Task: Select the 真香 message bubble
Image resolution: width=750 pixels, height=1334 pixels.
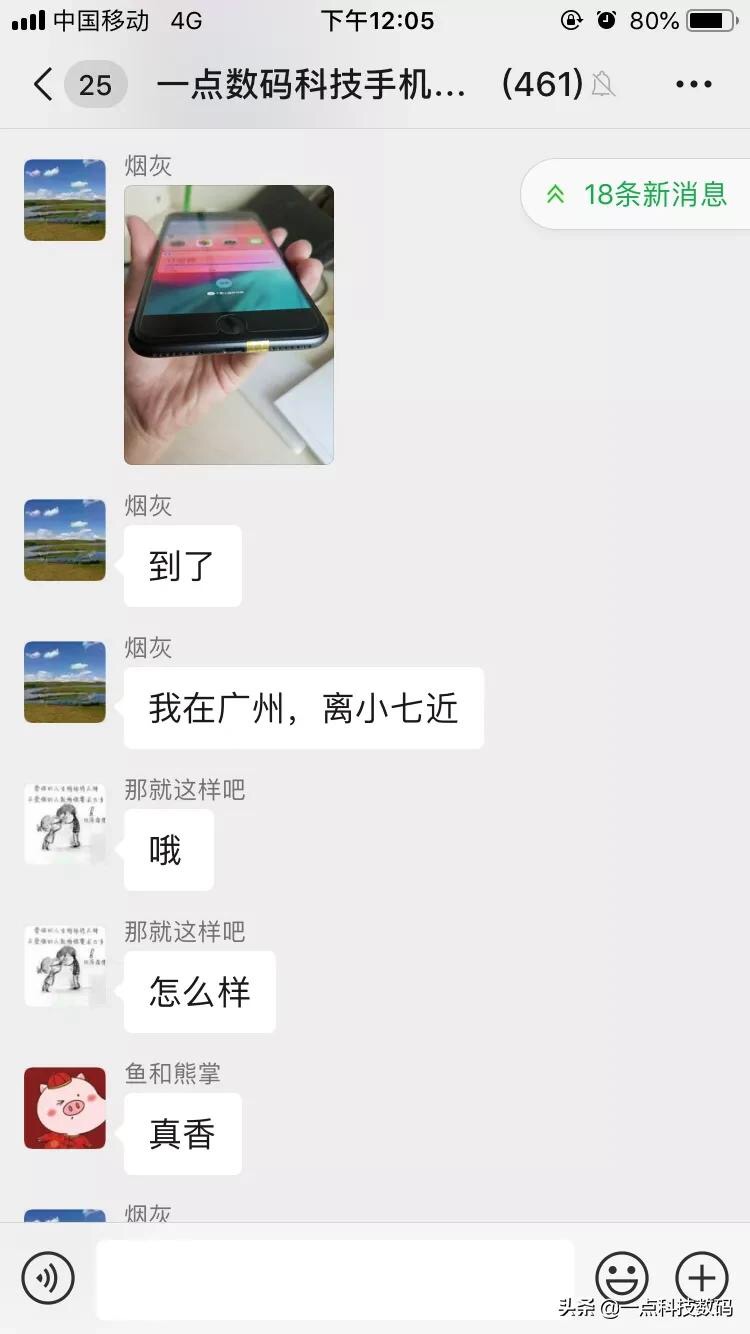Action: [182, 1134]
